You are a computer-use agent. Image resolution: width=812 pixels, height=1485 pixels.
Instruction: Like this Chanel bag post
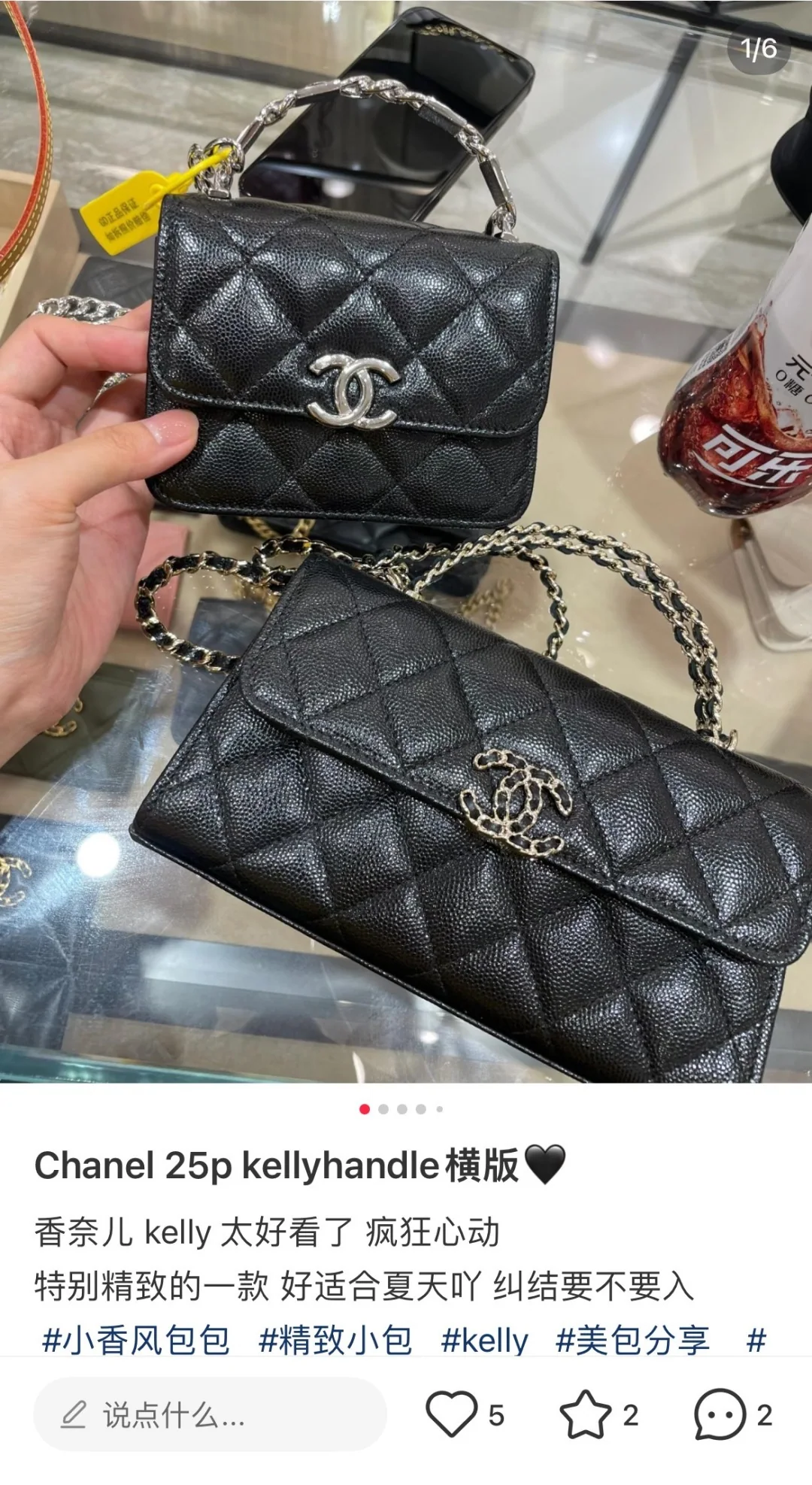coord(452,1414)
